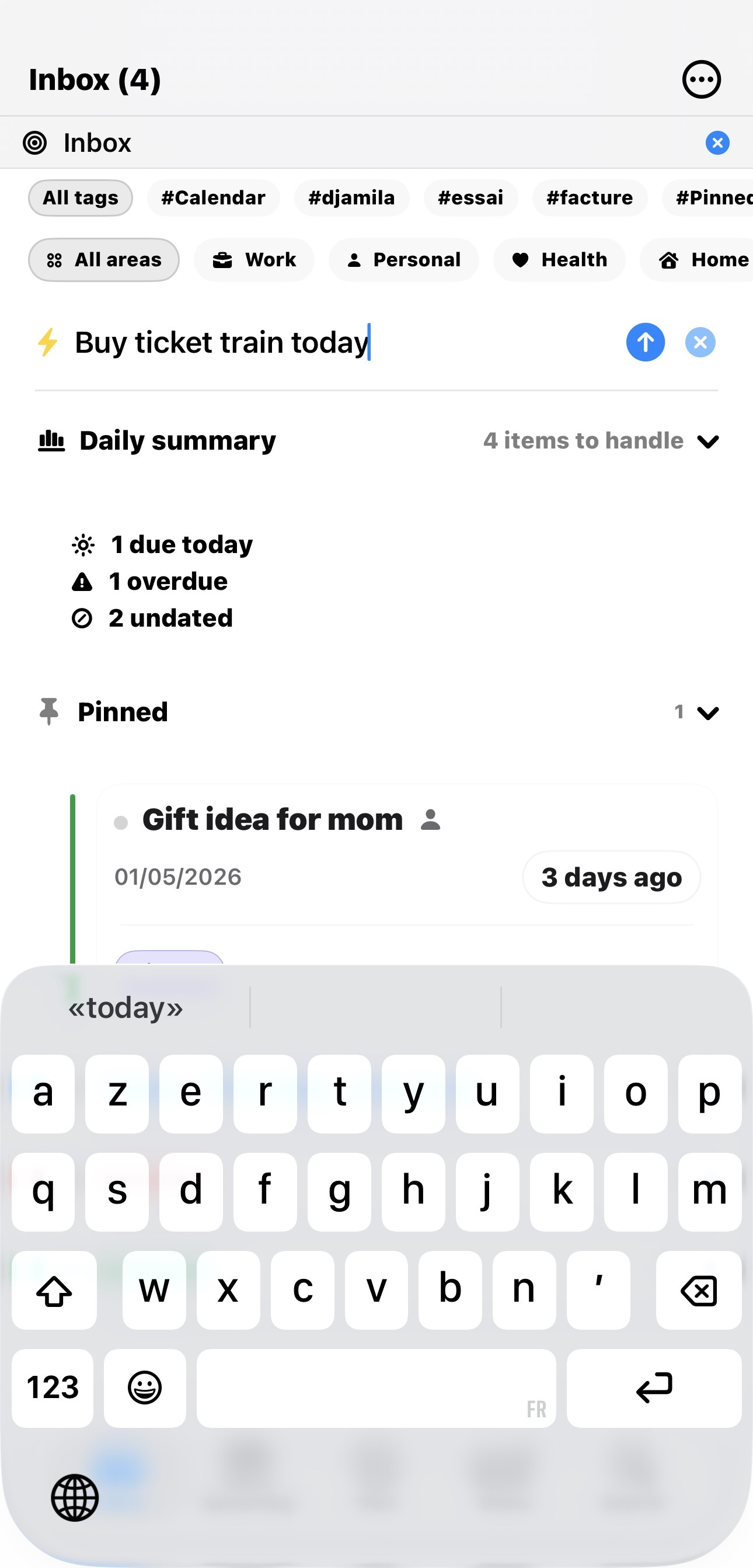This screenshot has height=1568, width=753.
Task: Filter by #Calendar tag
Action: [213, 198]
